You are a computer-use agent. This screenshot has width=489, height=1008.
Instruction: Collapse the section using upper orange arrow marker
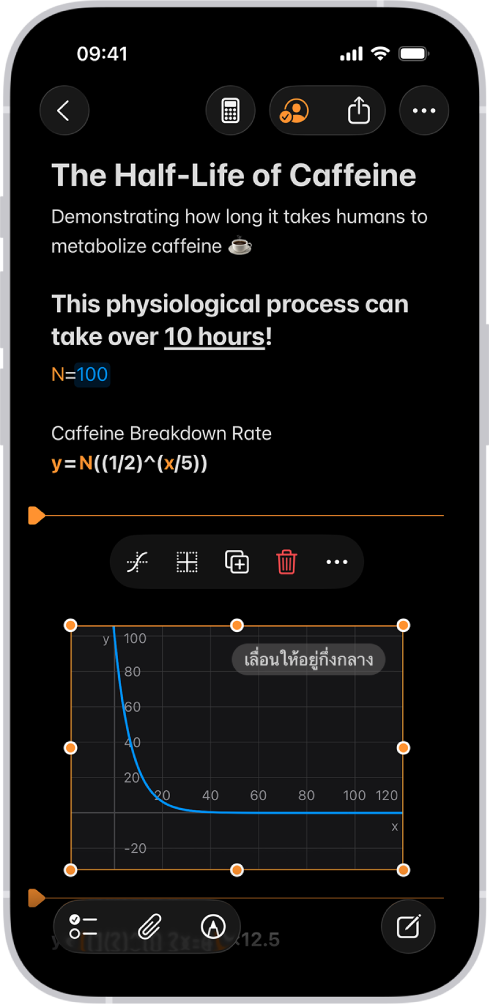point(37,516)
